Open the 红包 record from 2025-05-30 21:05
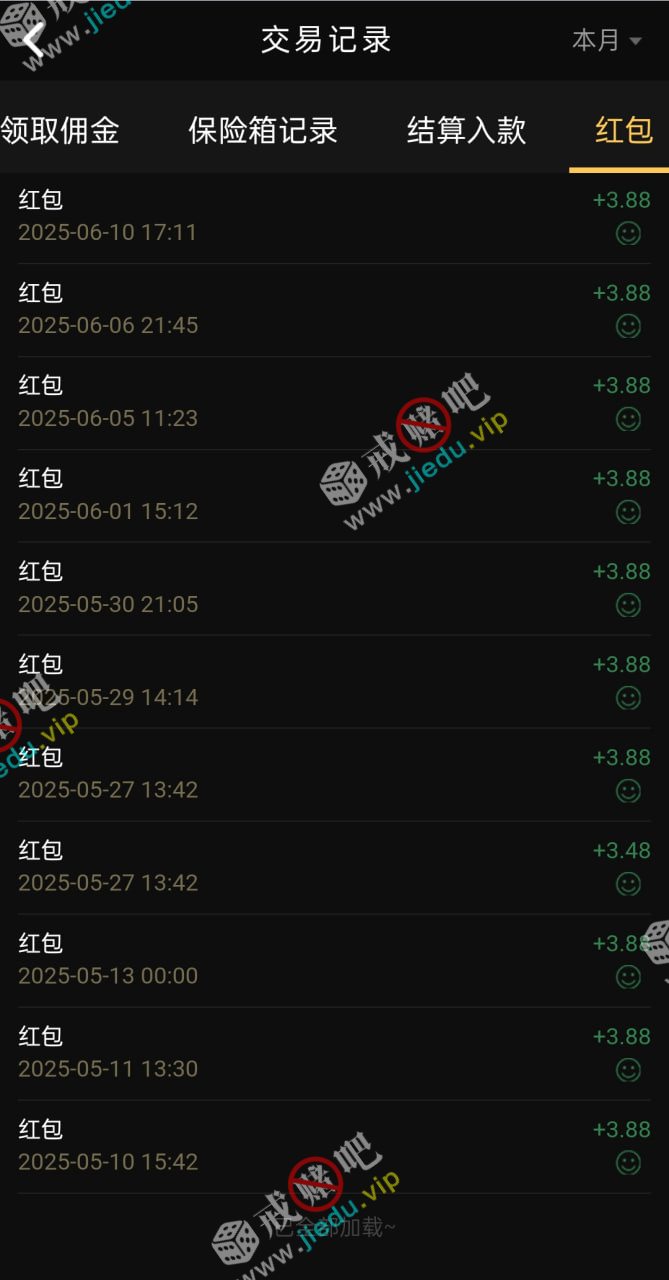This screenshot has height=1280, width=669. 334,588
